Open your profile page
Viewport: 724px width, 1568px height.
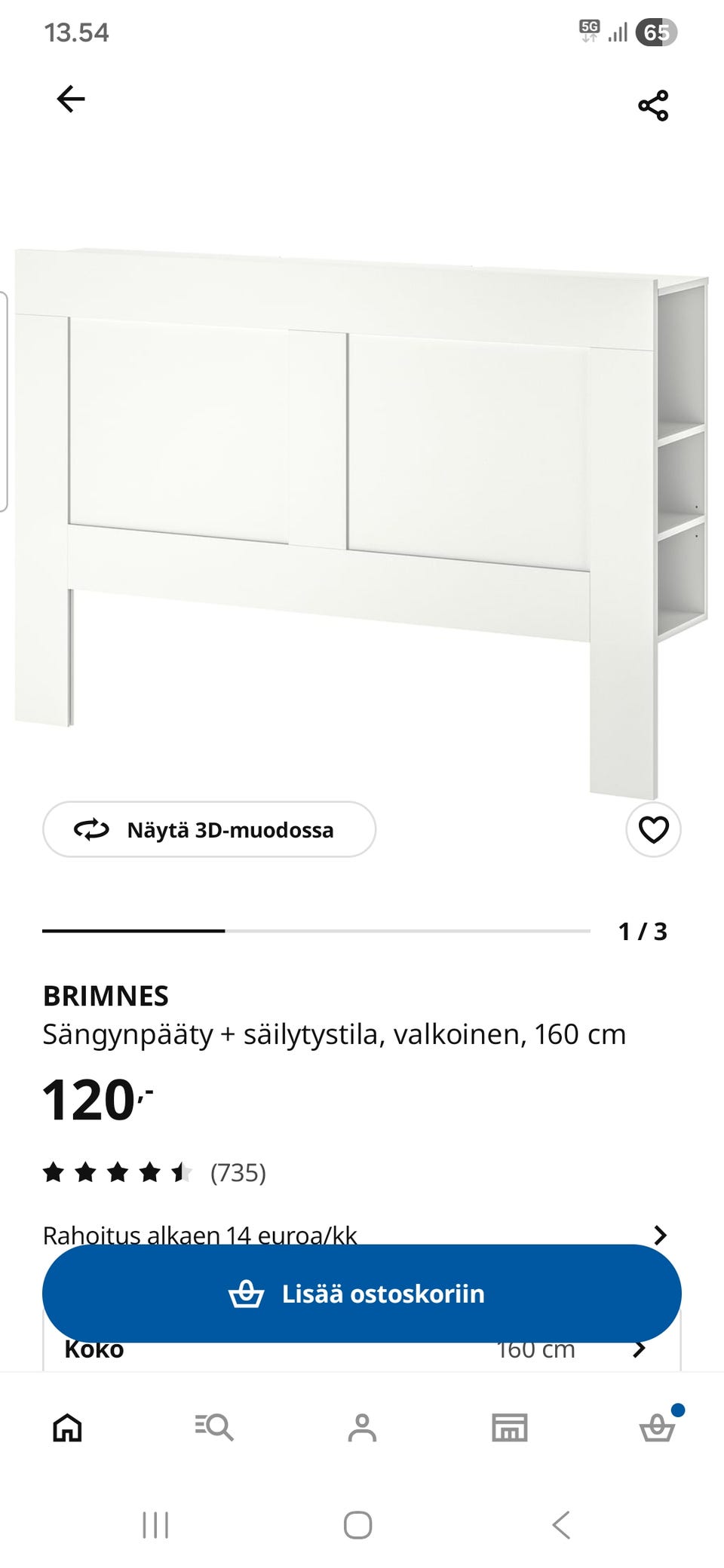click(362, 1427)
